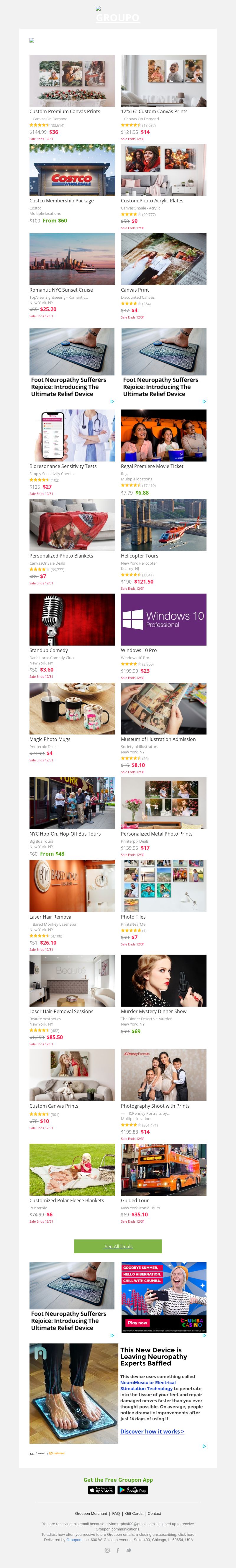Open Groupon's Instagram page icon
This screenshot has height=1568, width=236.
pyautogui.click(x=108, y=1550)
